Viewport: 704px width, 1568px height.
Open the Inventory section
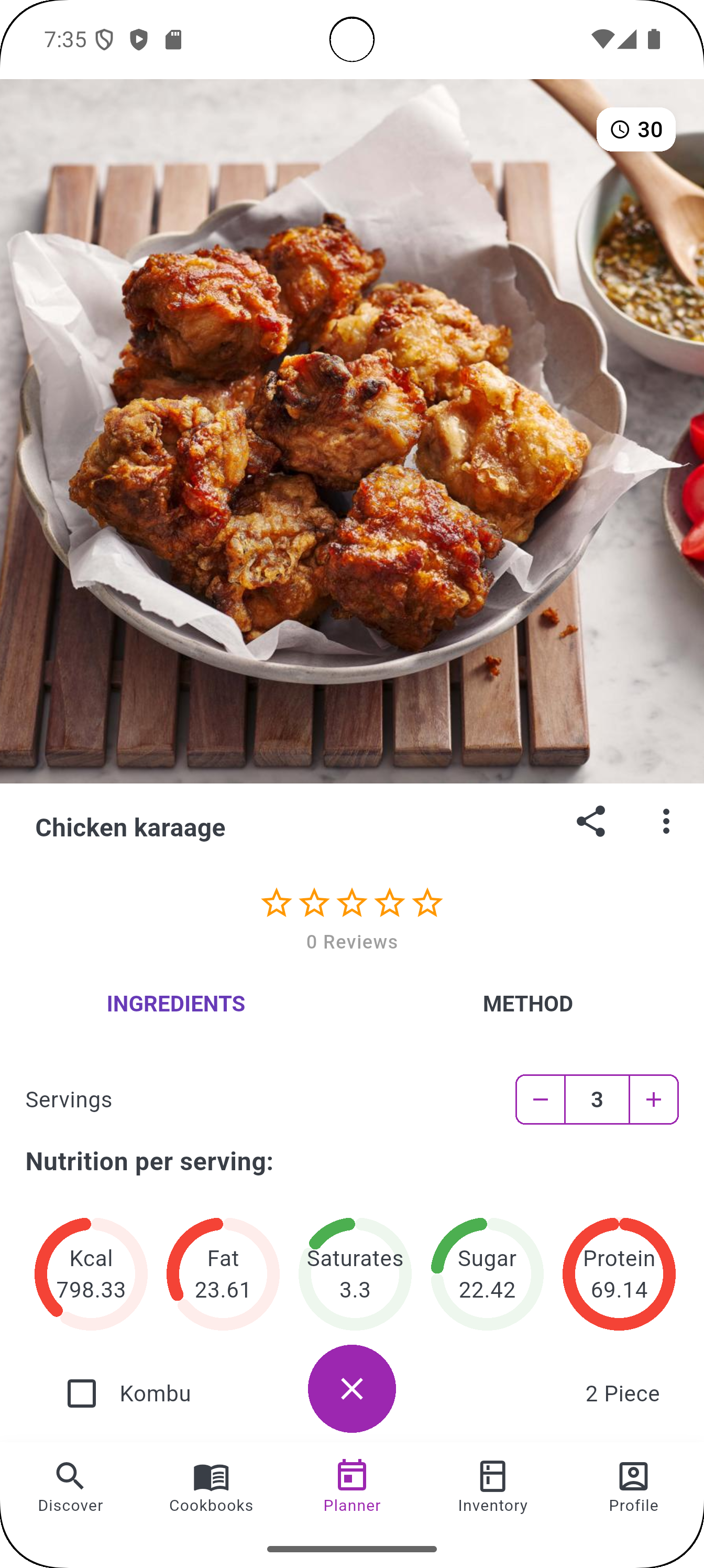coord(492,1491)
